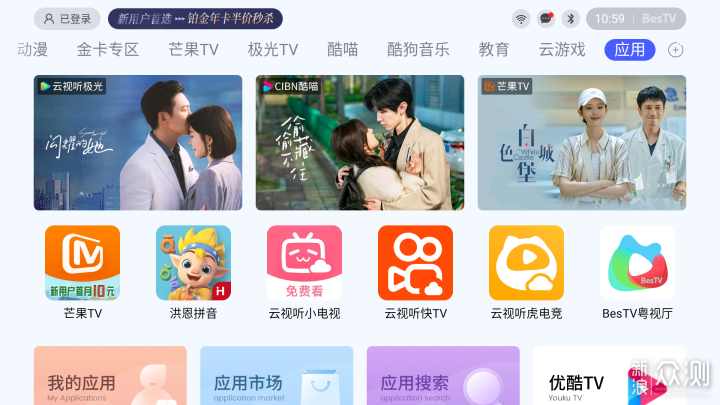Viewport: 720px width, 405px height.
Task: Switch to the 酷狗音乐 tab
Action: tap(418, 49)
